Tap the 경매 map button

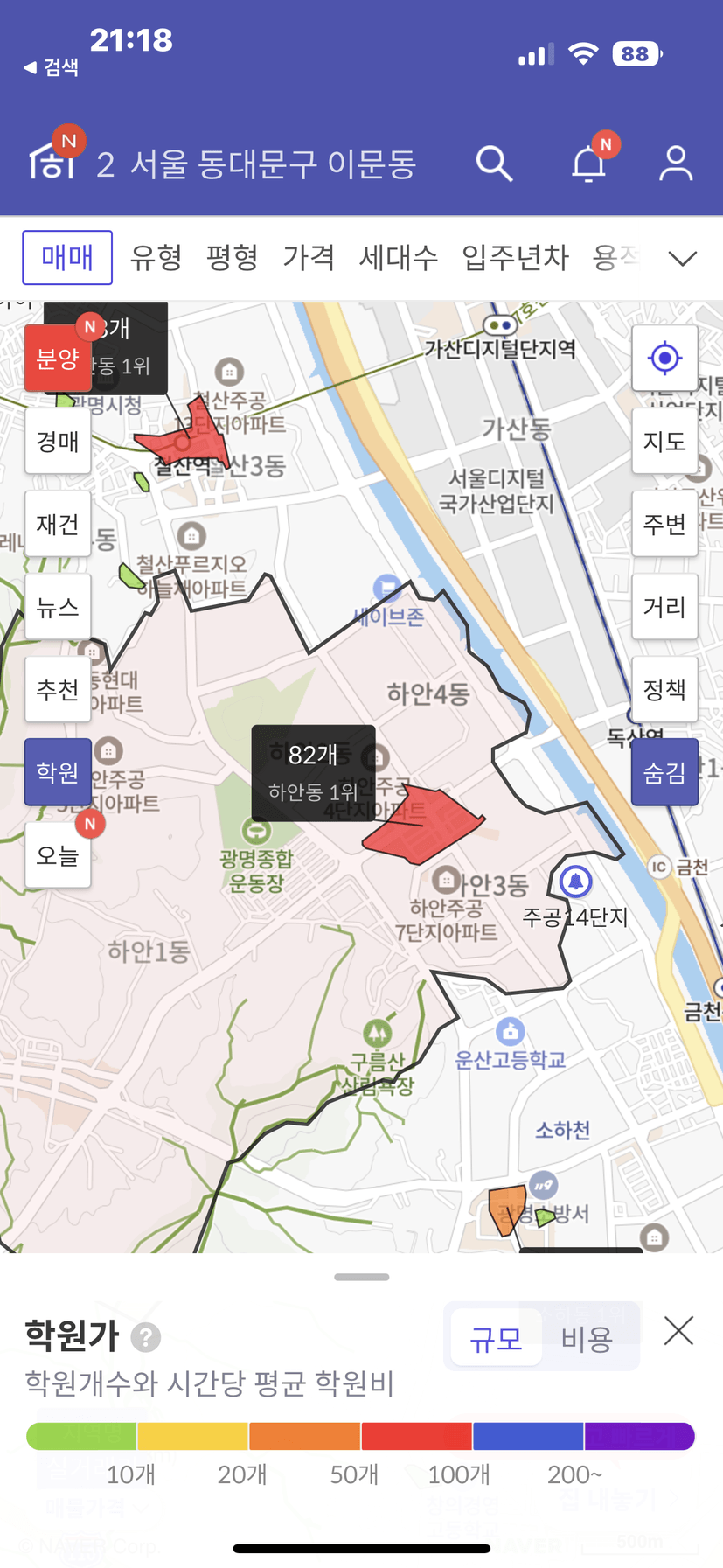[58, 442]
